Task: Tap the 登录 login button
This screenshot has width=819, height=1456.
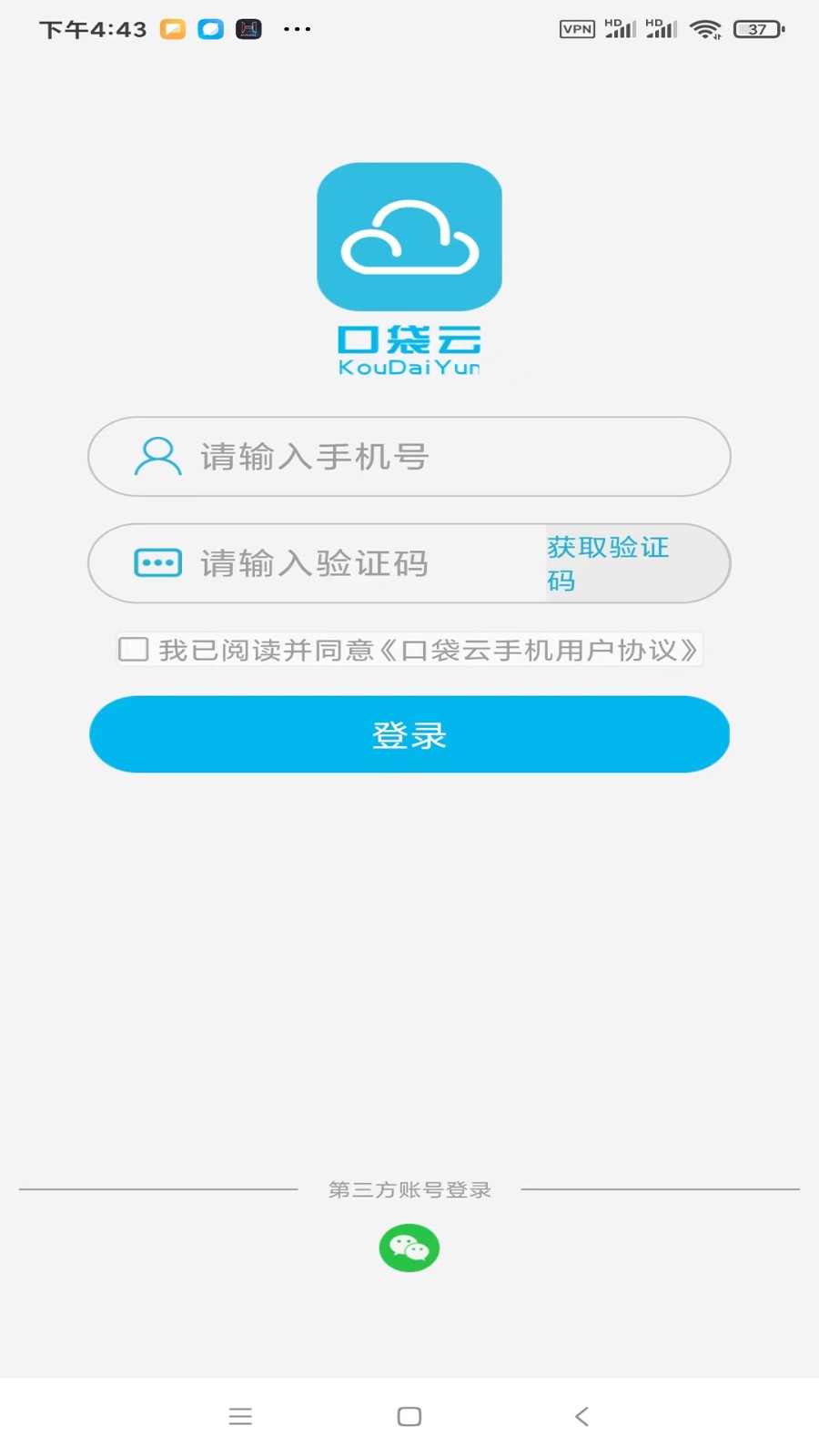Action: (409, 733)
